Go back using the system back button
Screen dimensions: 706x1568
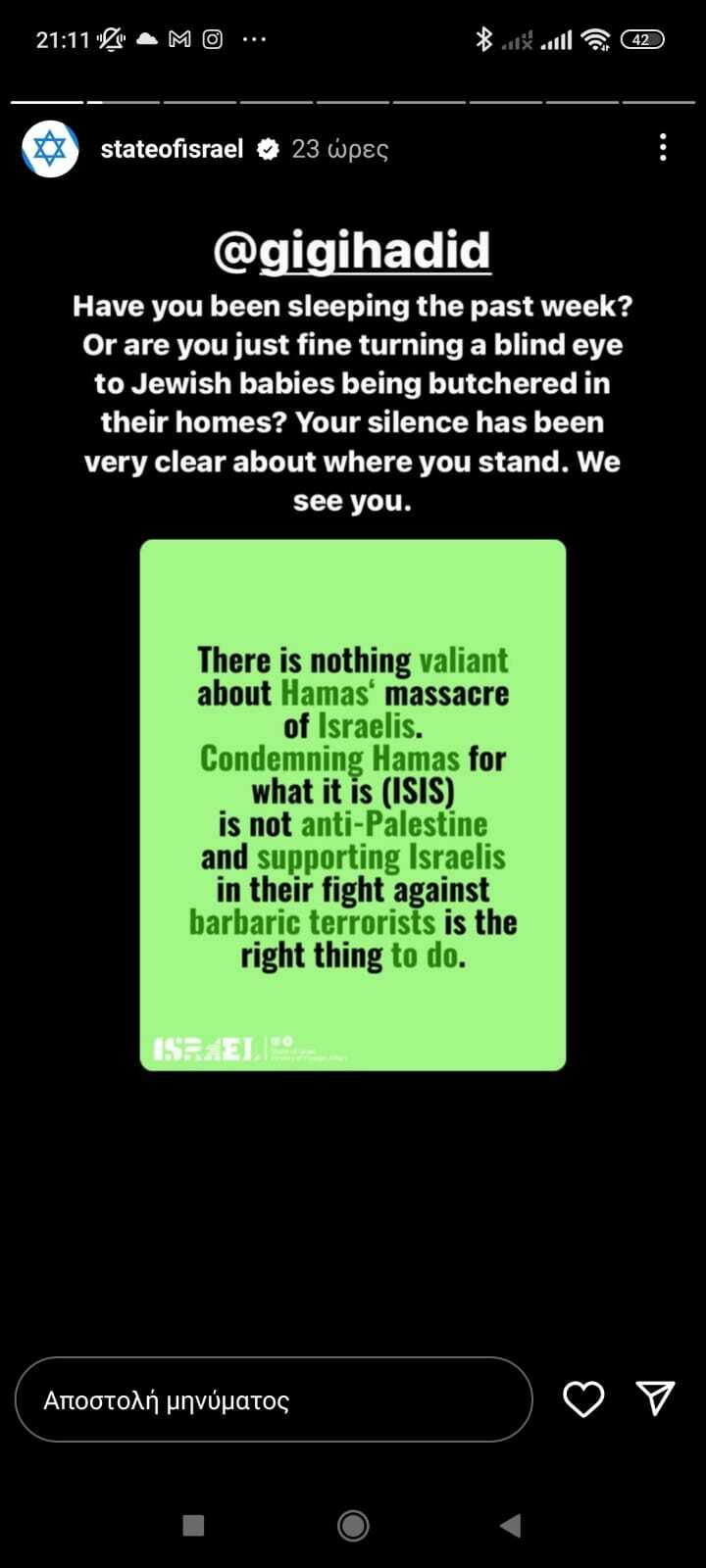point(510,1525)
